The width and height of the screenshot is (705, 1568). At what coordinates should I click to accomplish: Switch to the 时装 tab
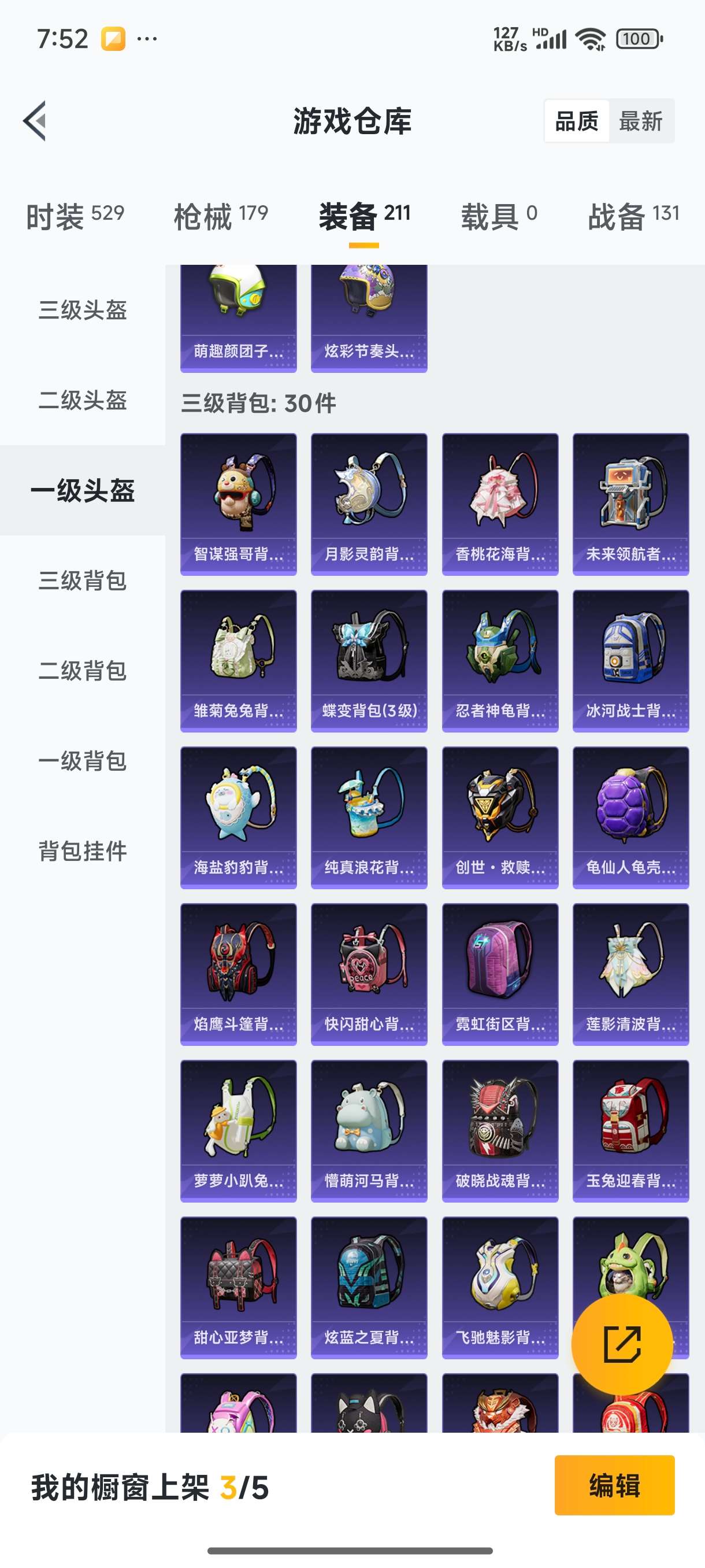tap(75, 216)
